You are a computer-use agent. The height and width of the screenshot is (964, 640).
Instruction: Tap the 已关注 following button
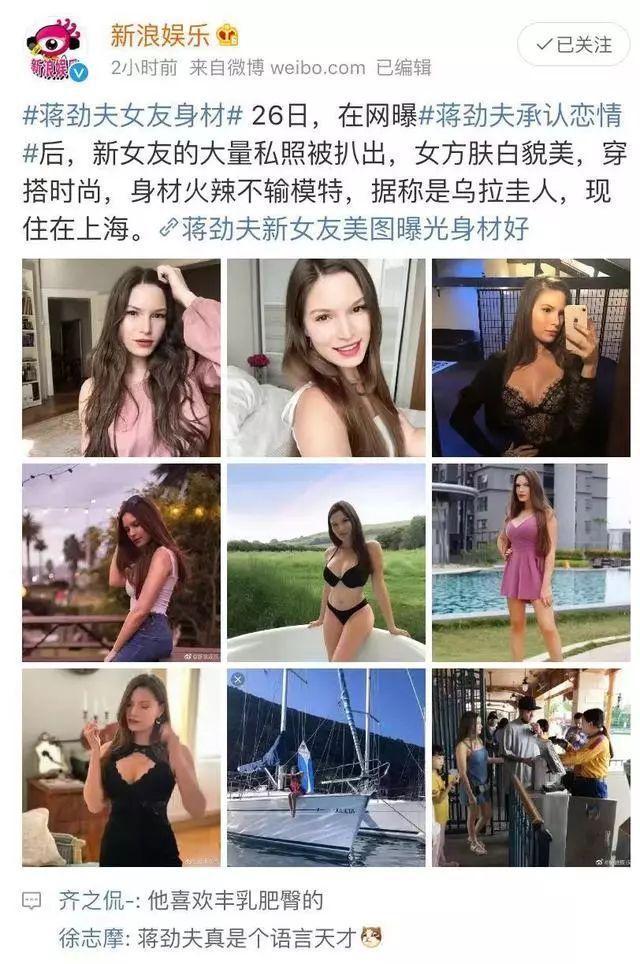tap(573, 44)
